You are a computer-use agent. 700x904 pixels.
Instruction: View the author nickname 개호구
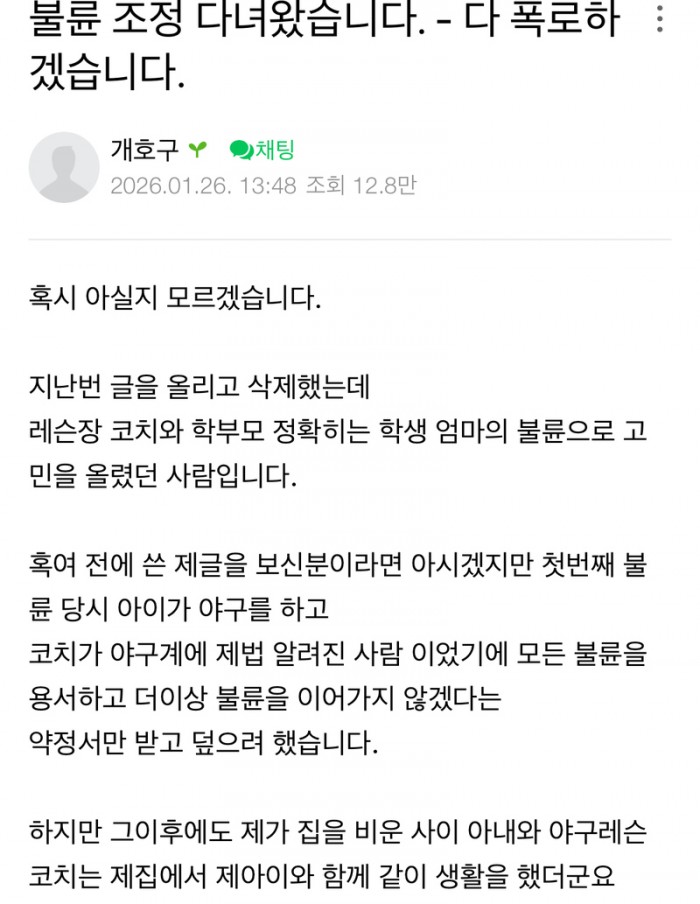144,150
